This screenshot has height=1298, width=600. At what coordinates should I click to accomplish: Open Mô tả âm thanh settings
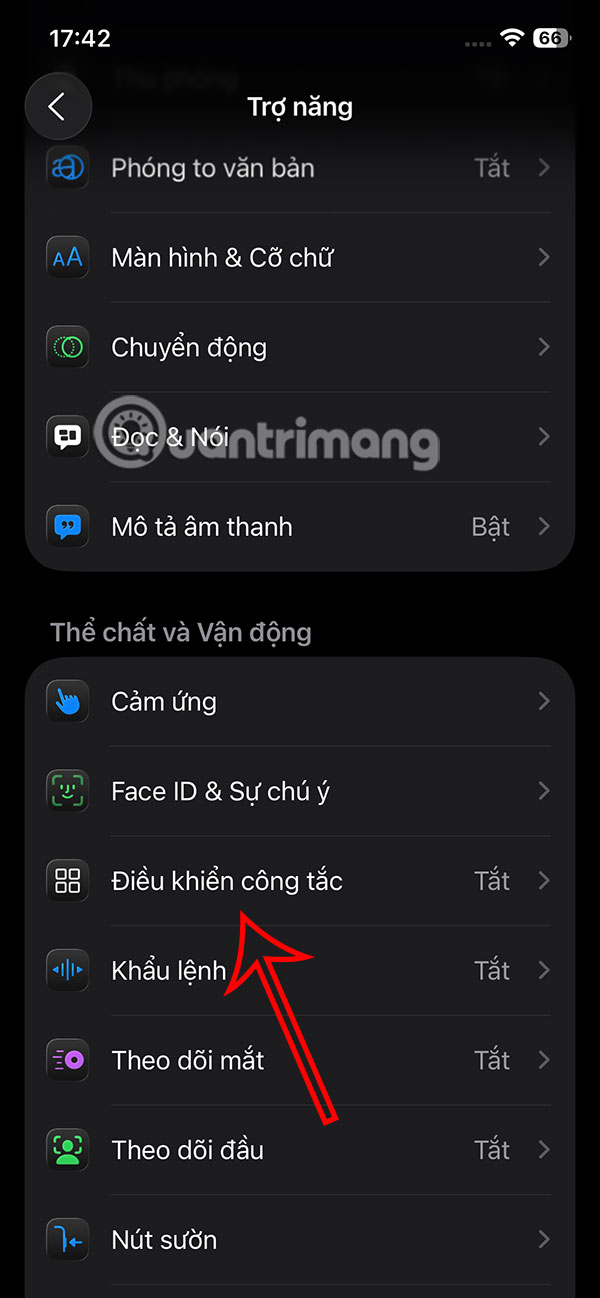point(300,527)
